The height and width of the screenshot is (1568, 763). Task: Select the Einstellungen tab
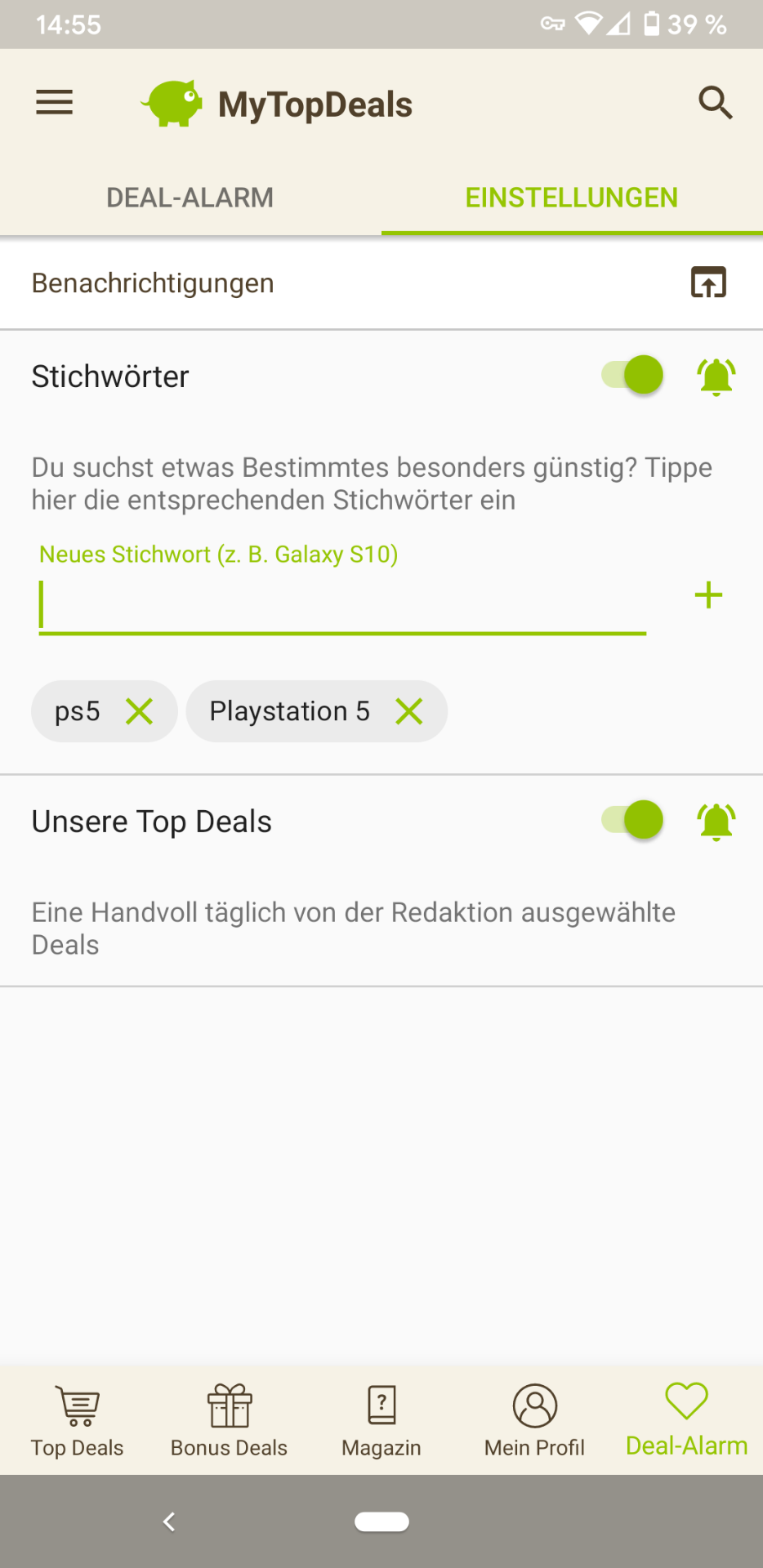pos(571,198)
